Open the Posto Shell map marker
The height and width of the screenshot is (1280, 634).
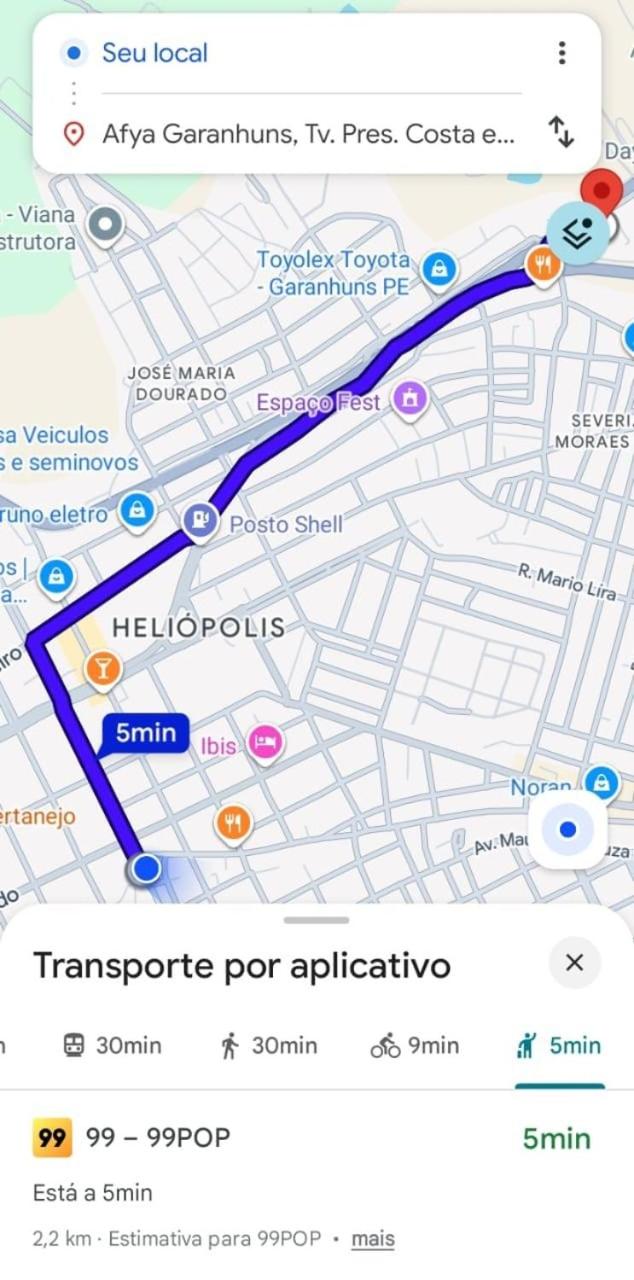201,520
